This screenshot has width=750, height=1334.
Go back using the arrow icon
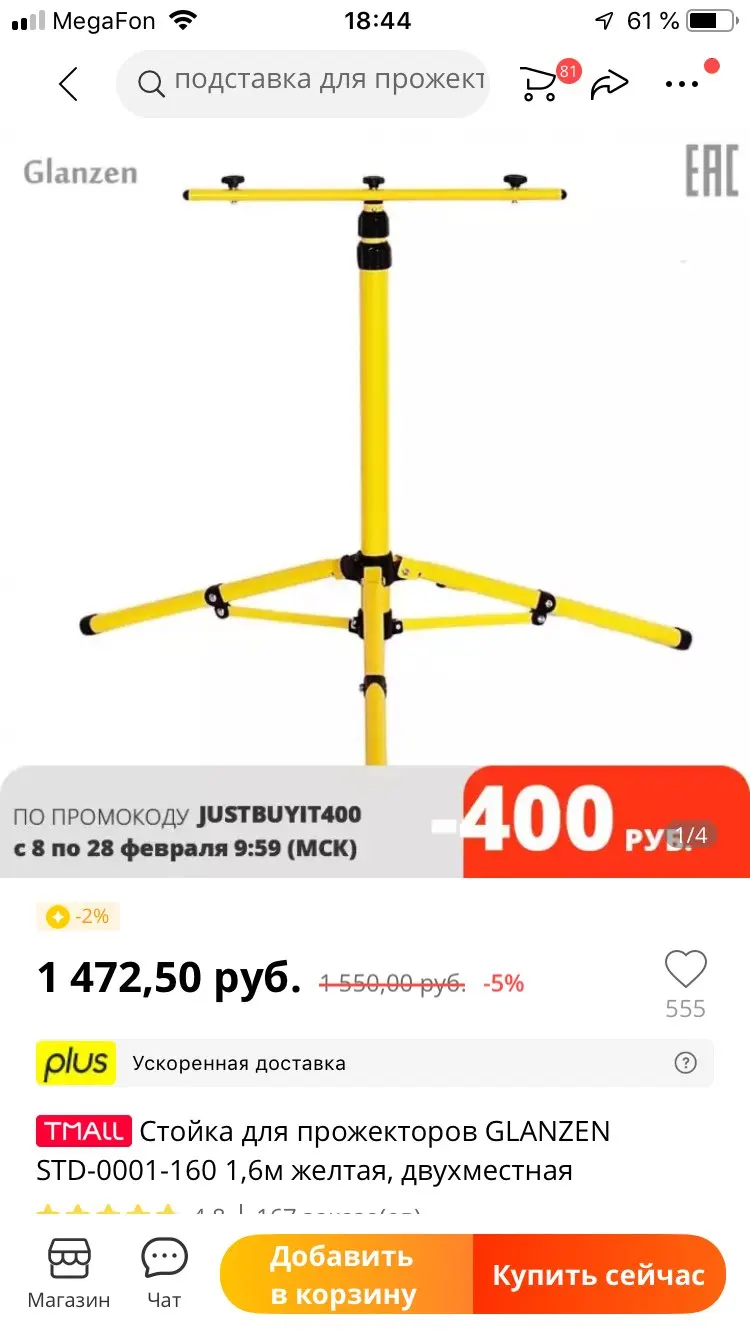68,84
